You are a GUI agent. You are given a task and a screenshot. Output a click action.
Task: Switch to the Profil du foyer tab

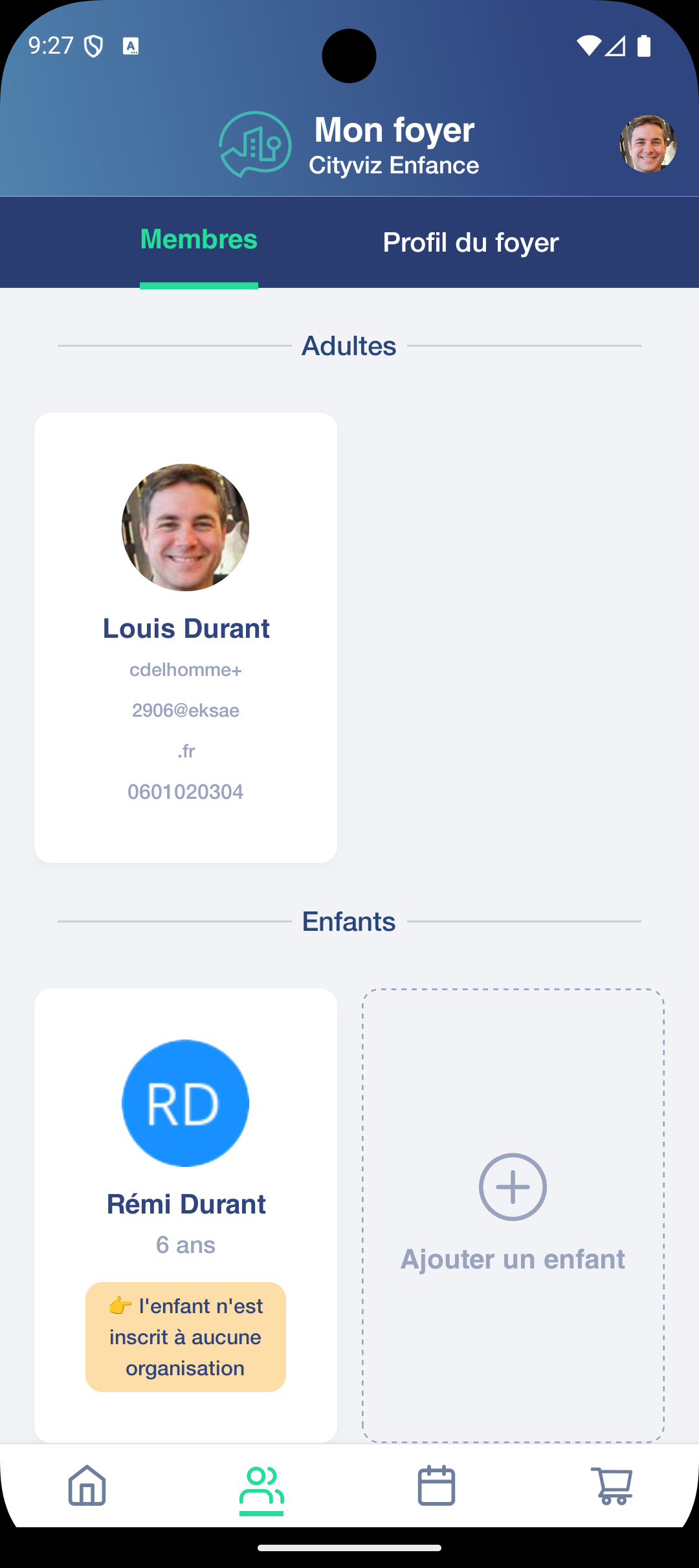(x=471, y=243)
